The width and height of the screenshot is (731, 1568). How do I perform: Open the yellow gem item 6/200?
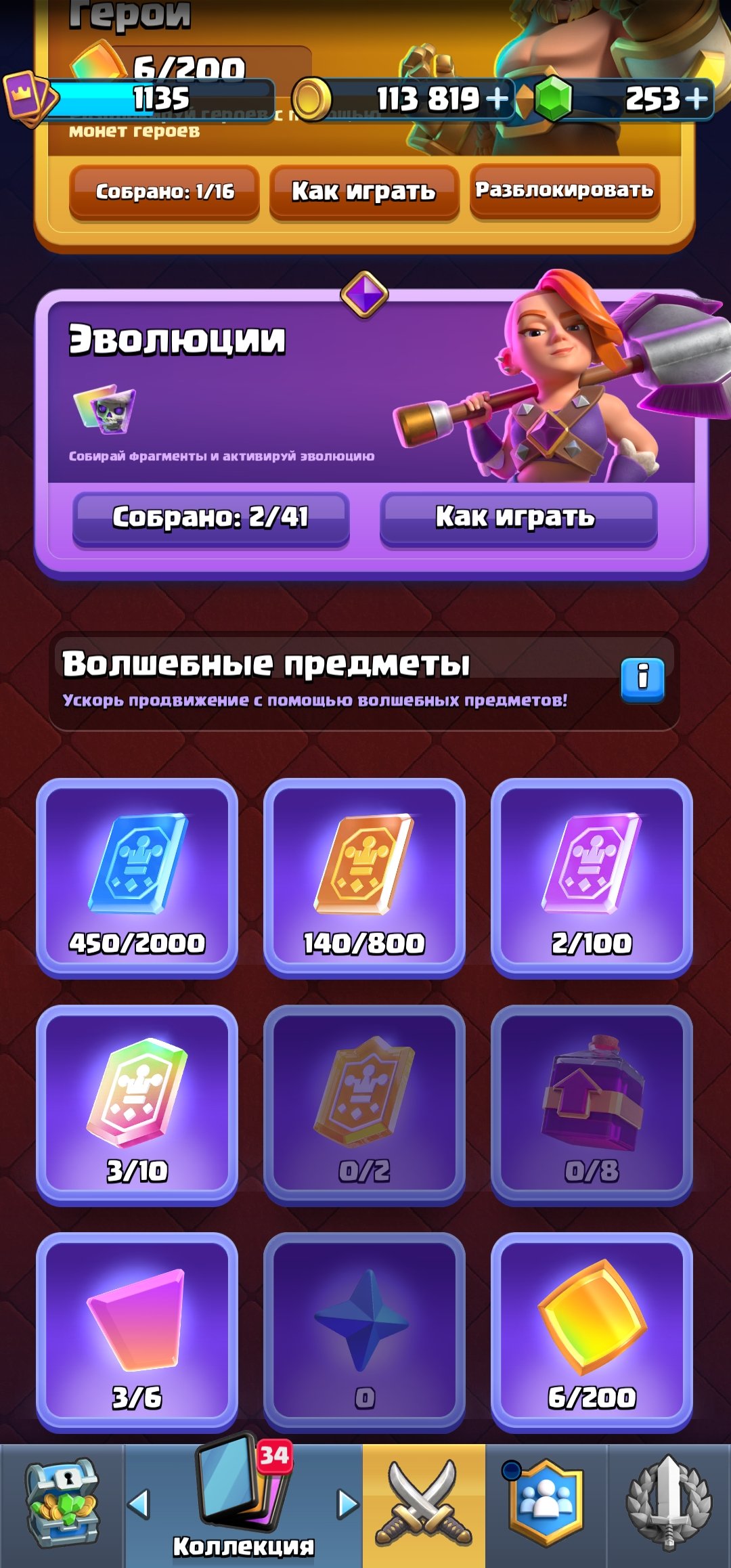(x=592, y=1332)
